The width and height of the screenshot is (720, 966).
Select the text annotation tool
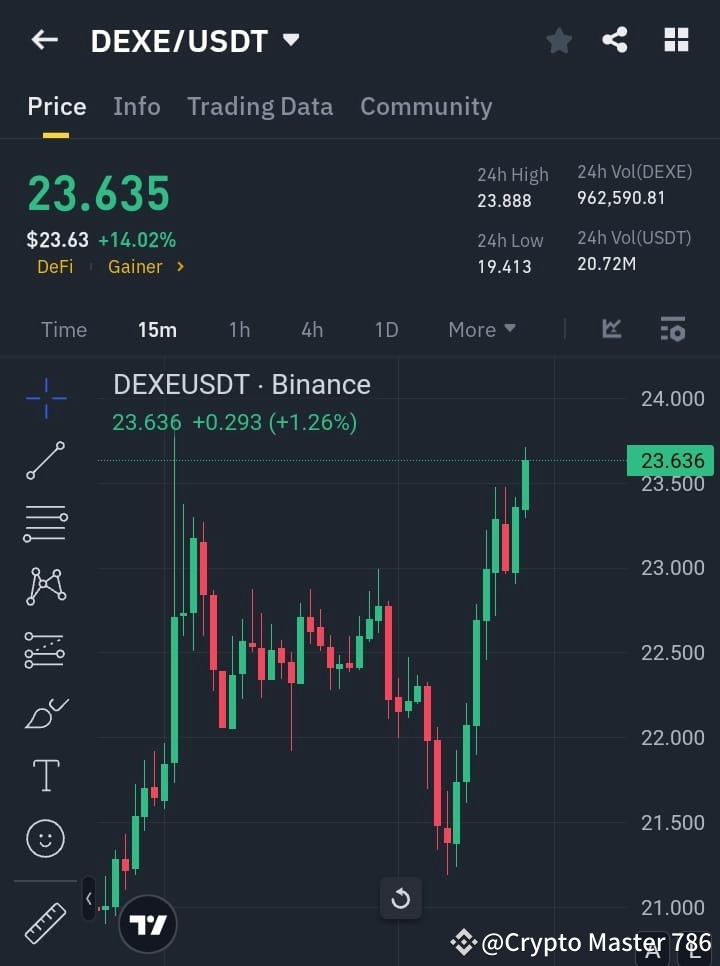(44, 775)
